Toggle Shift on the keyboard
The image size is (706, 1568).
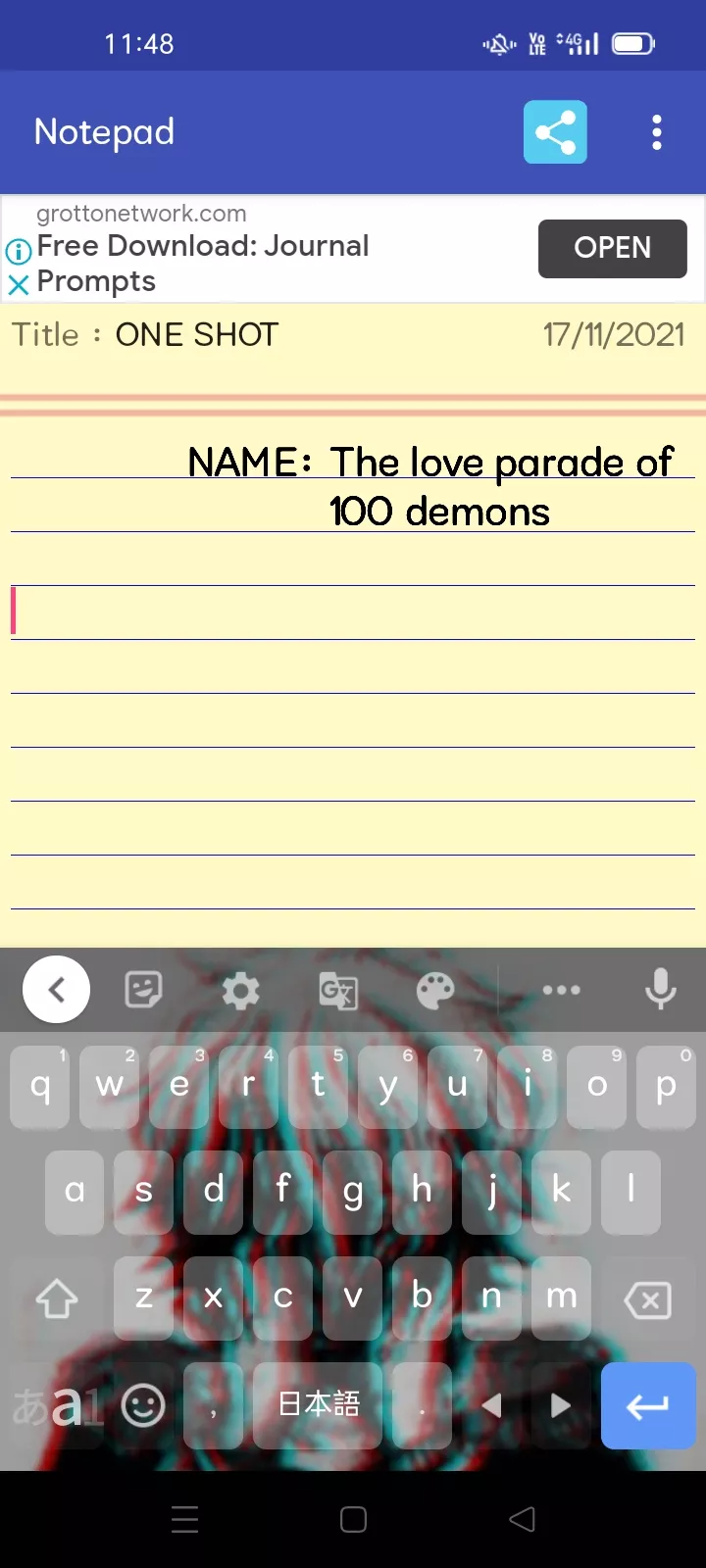[x=56, y=1298]
